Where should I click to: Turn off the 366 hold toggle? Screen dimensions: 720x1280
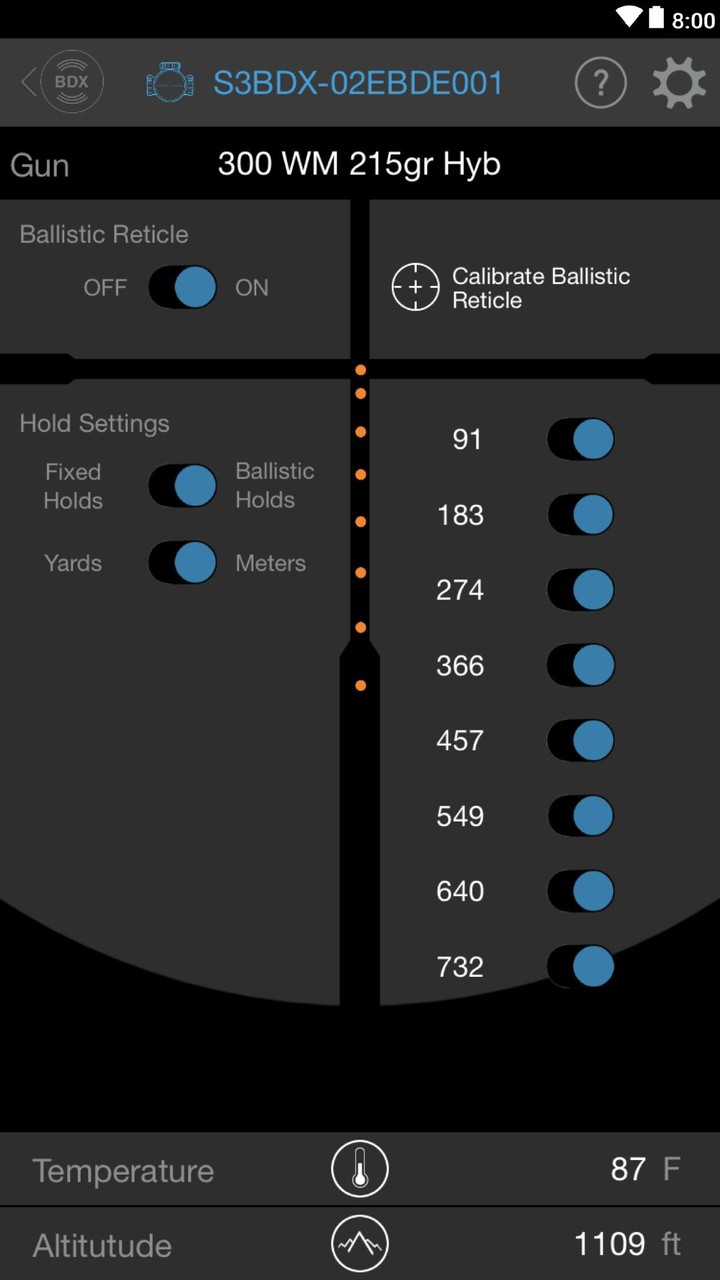[x=581, y=665]
